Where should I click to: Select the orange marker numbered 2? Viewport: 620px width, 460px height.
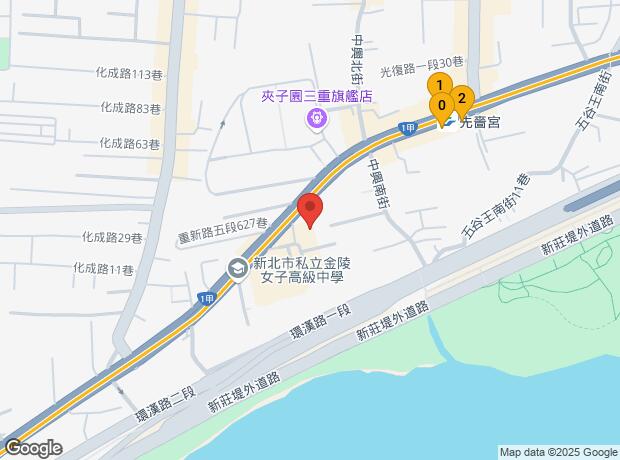coord(461,97)
